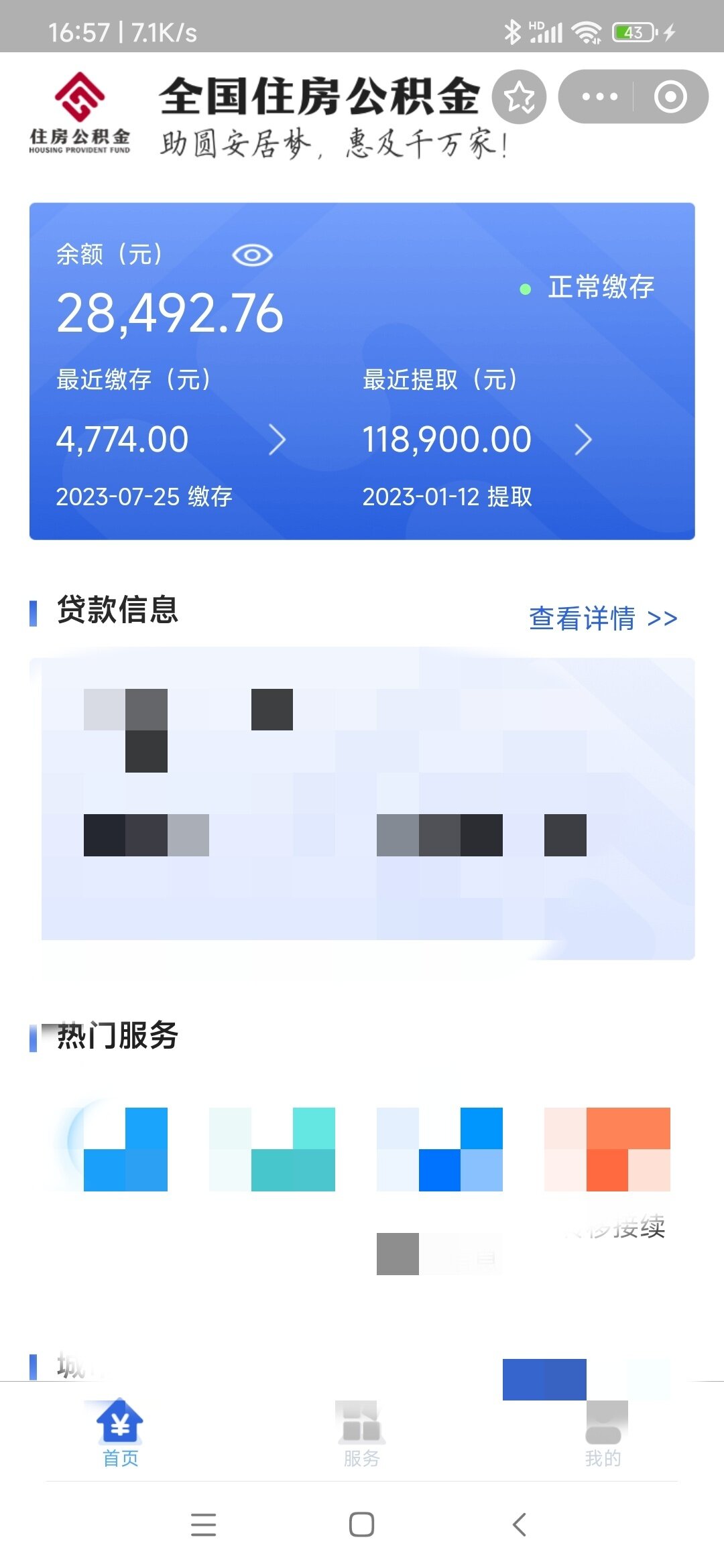The width and height of the screenshot is (724, 1568).
Task: Open recent withdrawal details of 118,900.00
Action: 477,440
